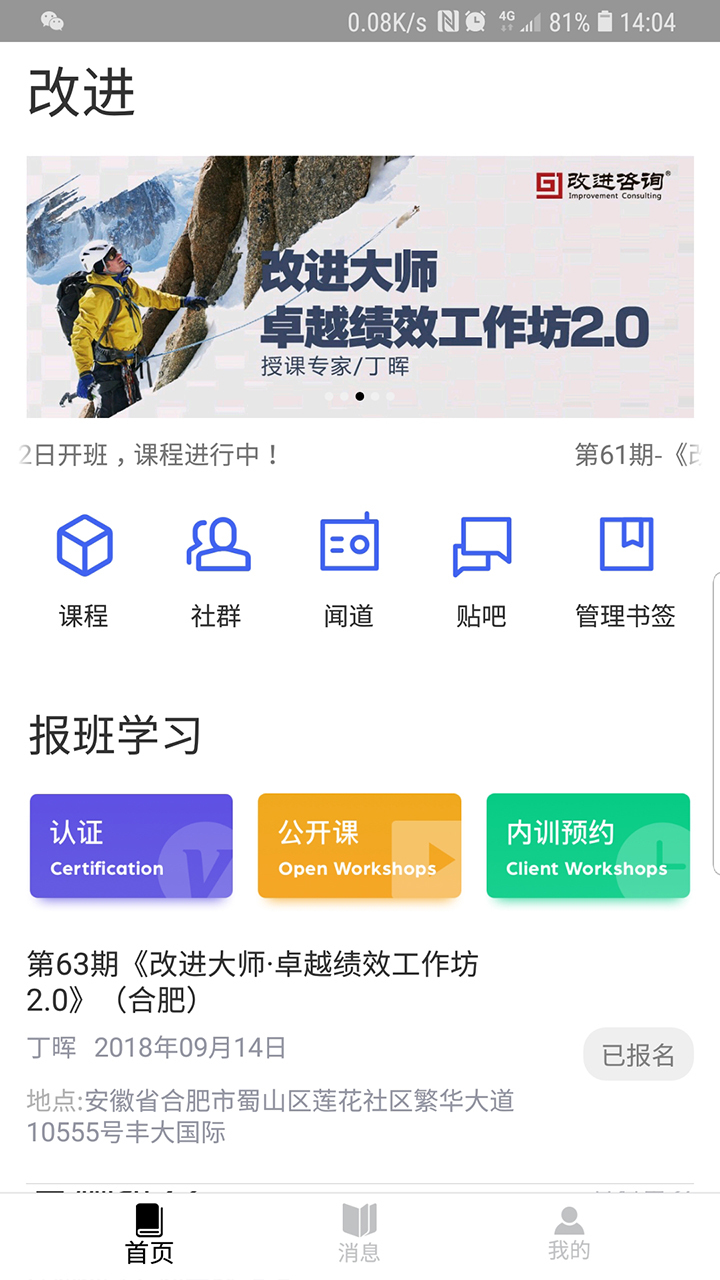Open the 改进大师 workshop banner
Image resolution: width=720 pixels, height=1280 pixels.
pos(360,286)
